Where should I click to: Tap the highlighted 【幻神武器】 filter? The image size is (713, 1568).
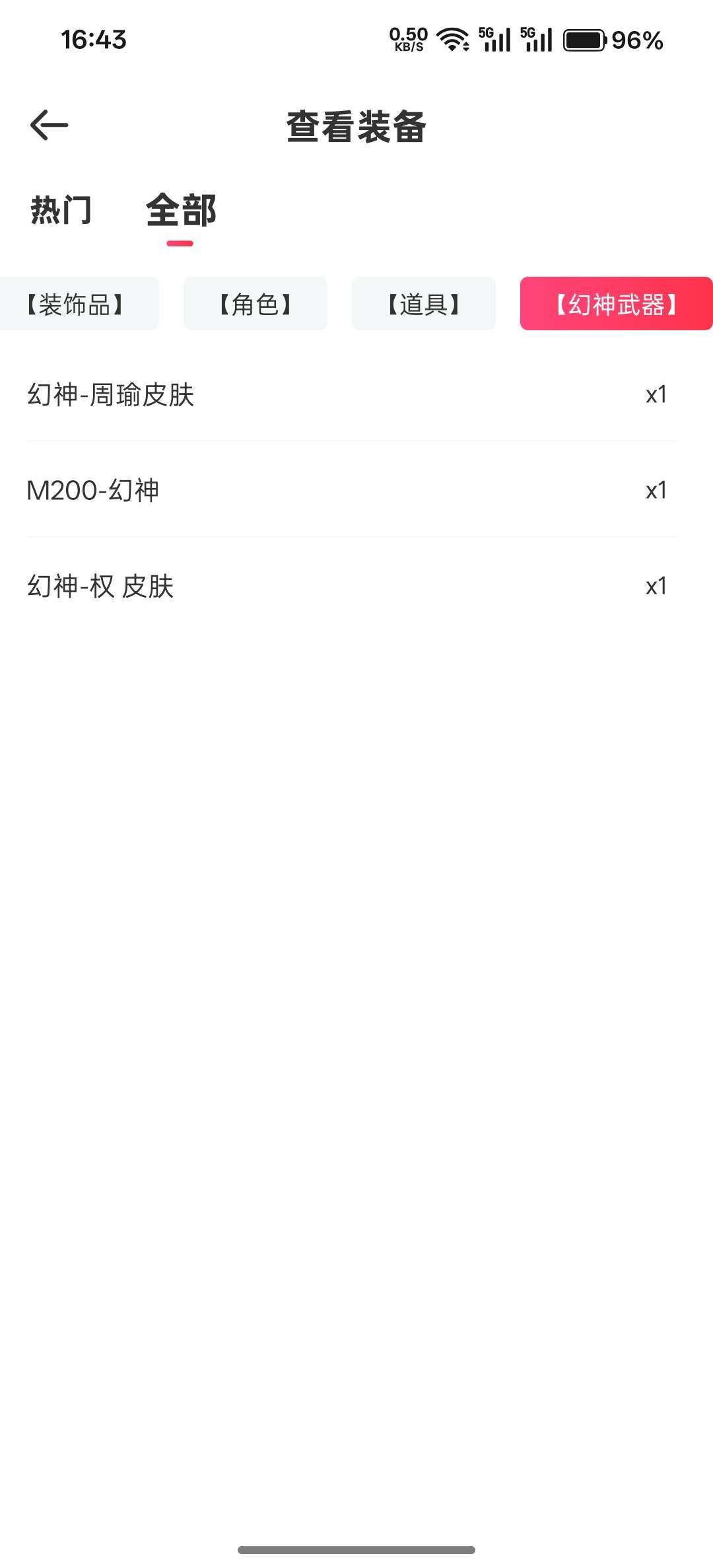(x=615, y=304)
